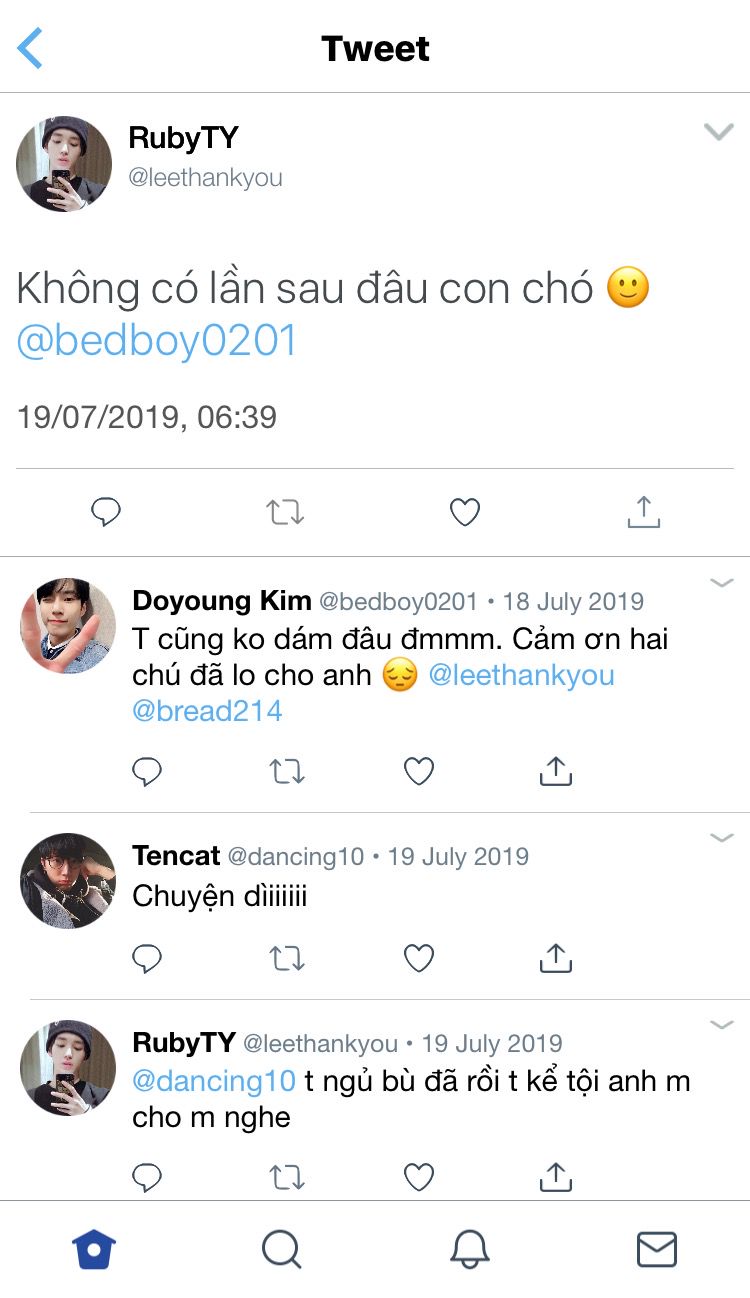Open the Search tab
The image size is (750, 1298).
click(x=281, y=1249)
